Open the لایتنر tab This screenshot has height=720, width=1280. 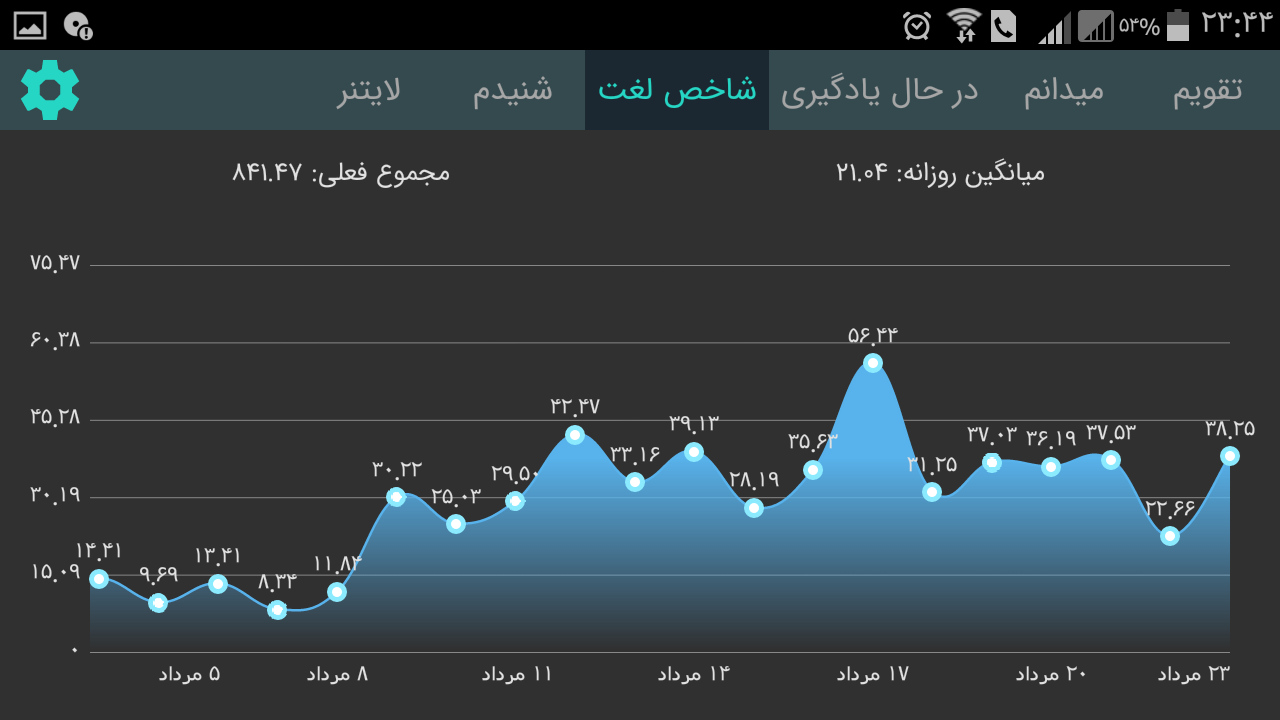(369, 90)
